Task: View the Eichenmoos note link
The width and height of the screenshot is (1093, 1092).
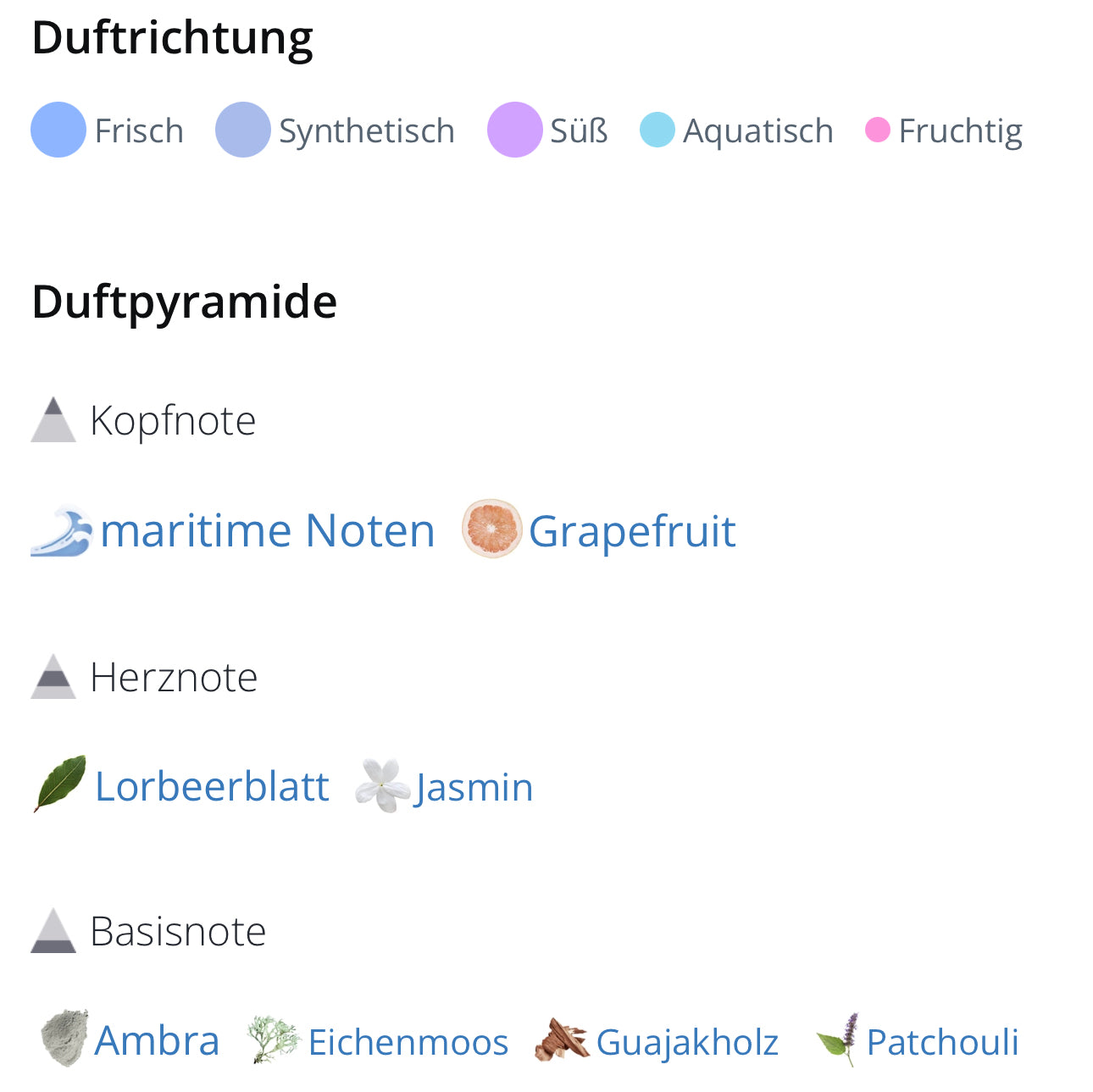Action: [408, 1042]
